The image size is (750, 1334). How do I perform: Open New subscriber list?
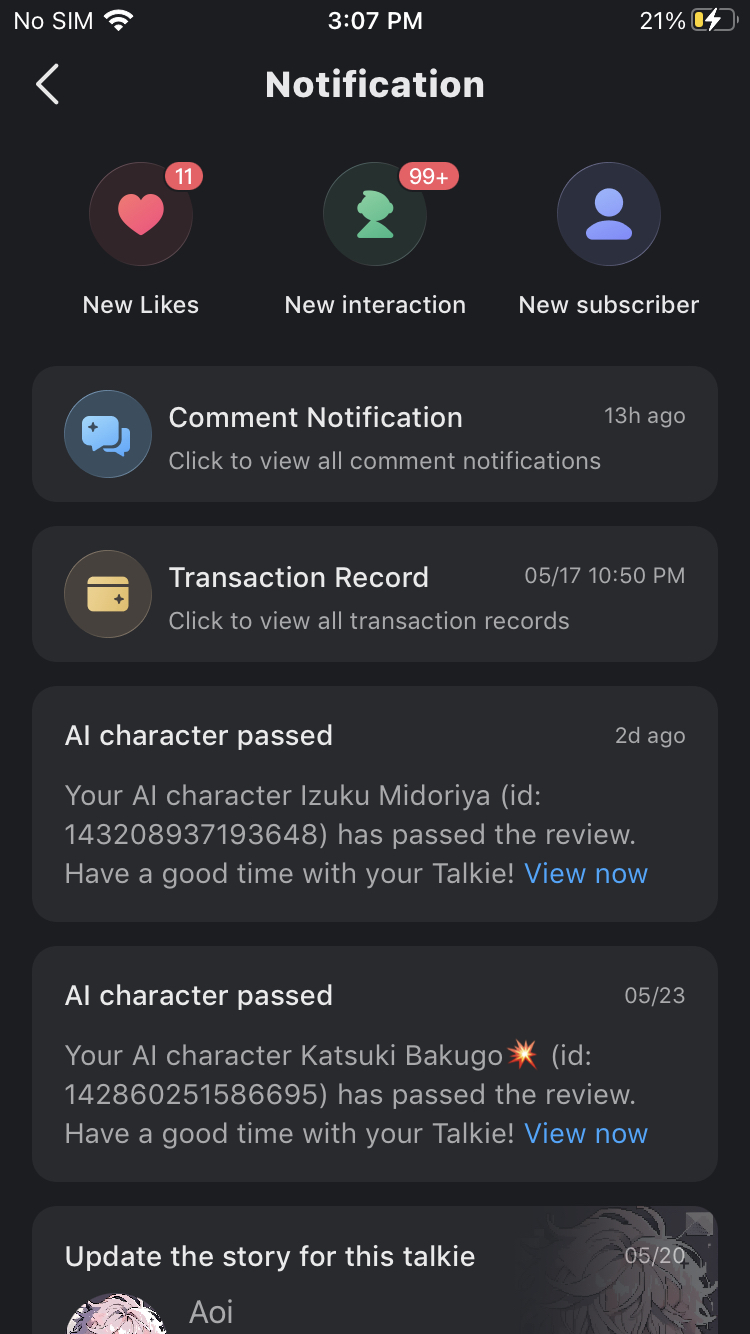(x=608, y=215)
